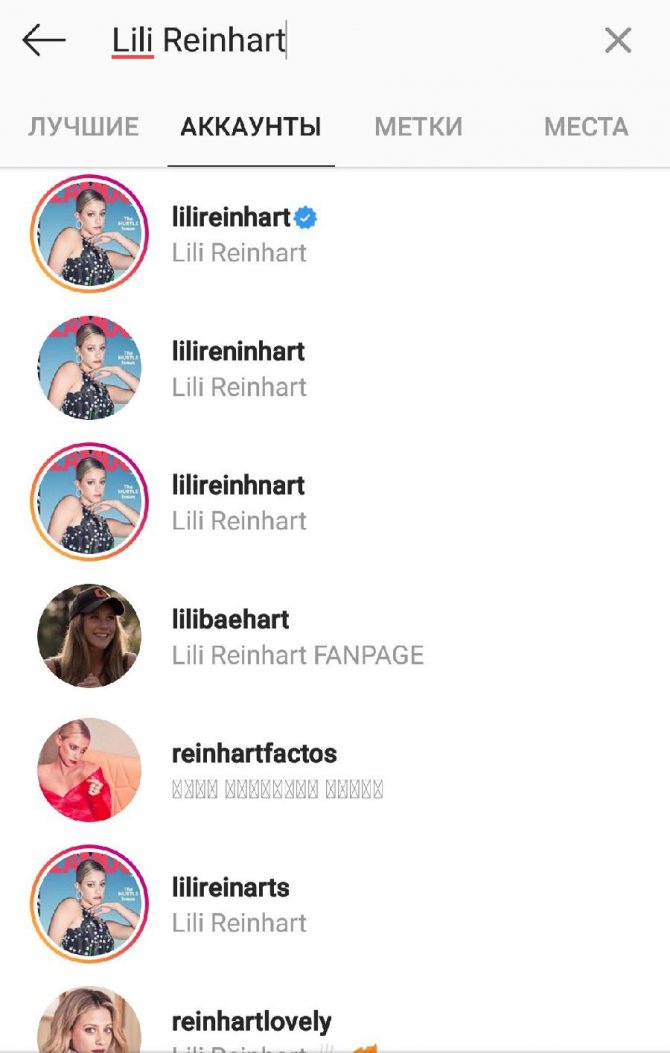670x1053 pixels.
Task: Go back using the arrow icon
Action: [x=44, y=41]
